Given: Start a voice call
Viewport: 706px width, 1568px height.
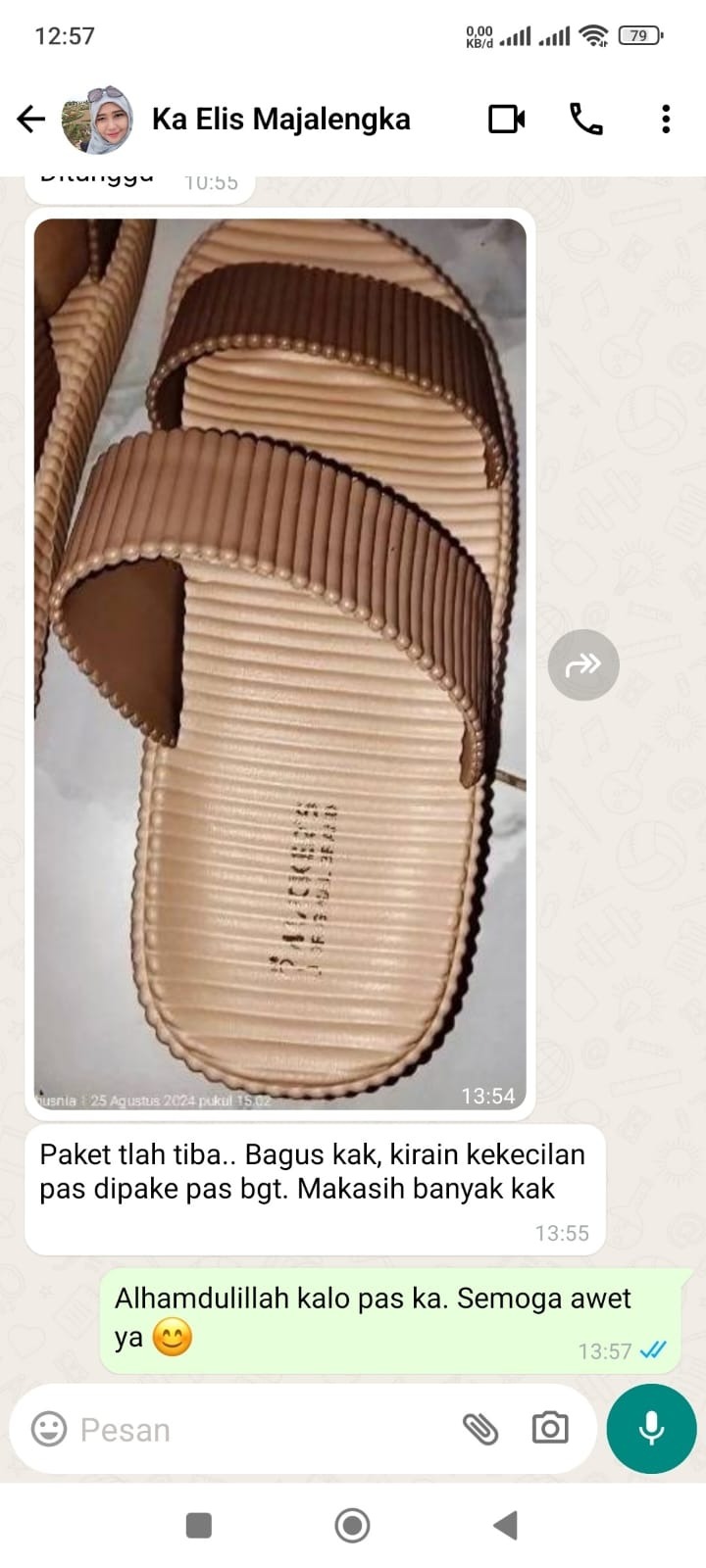Looking at the screenshot, I should (x=586, y=120).
